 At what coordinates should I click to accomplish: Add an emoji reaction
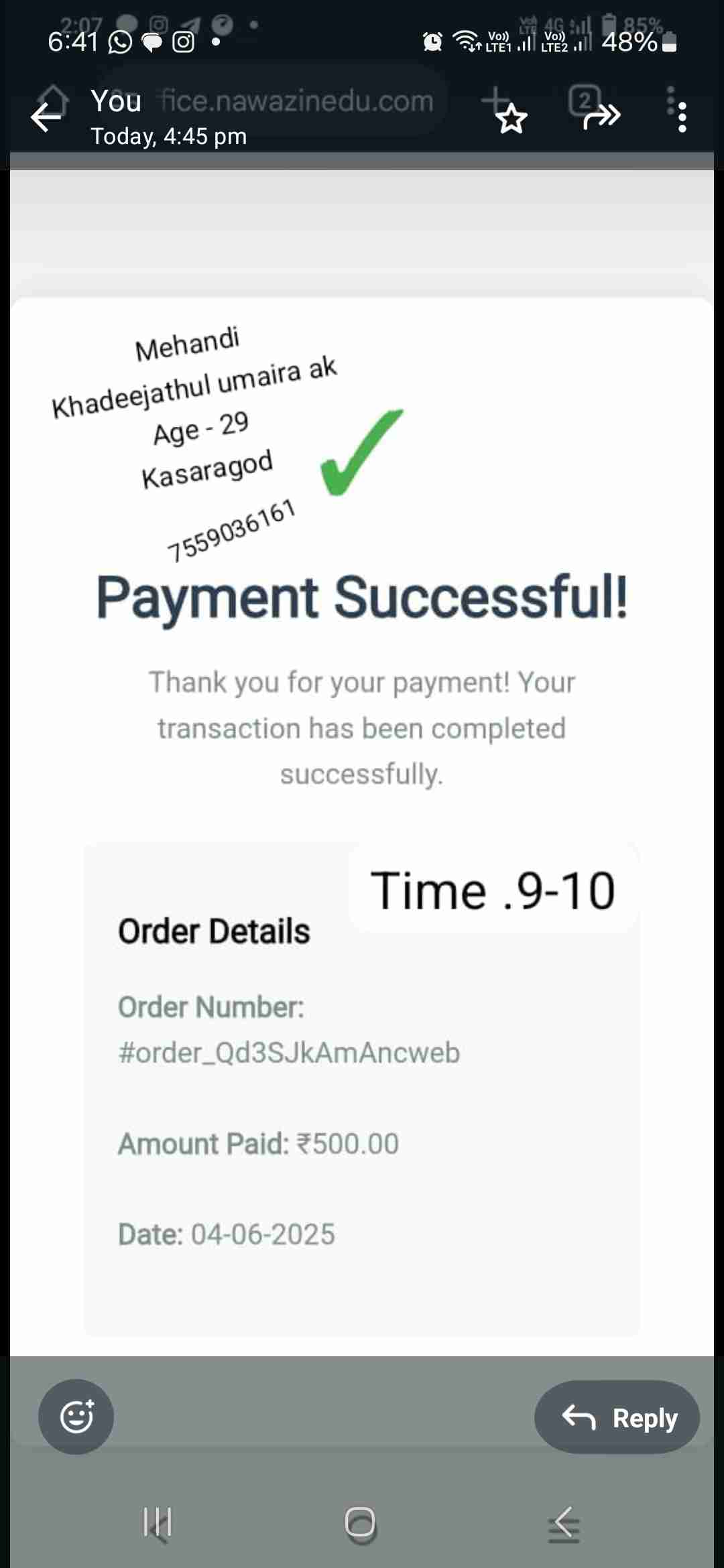(x=76, y=1417)
